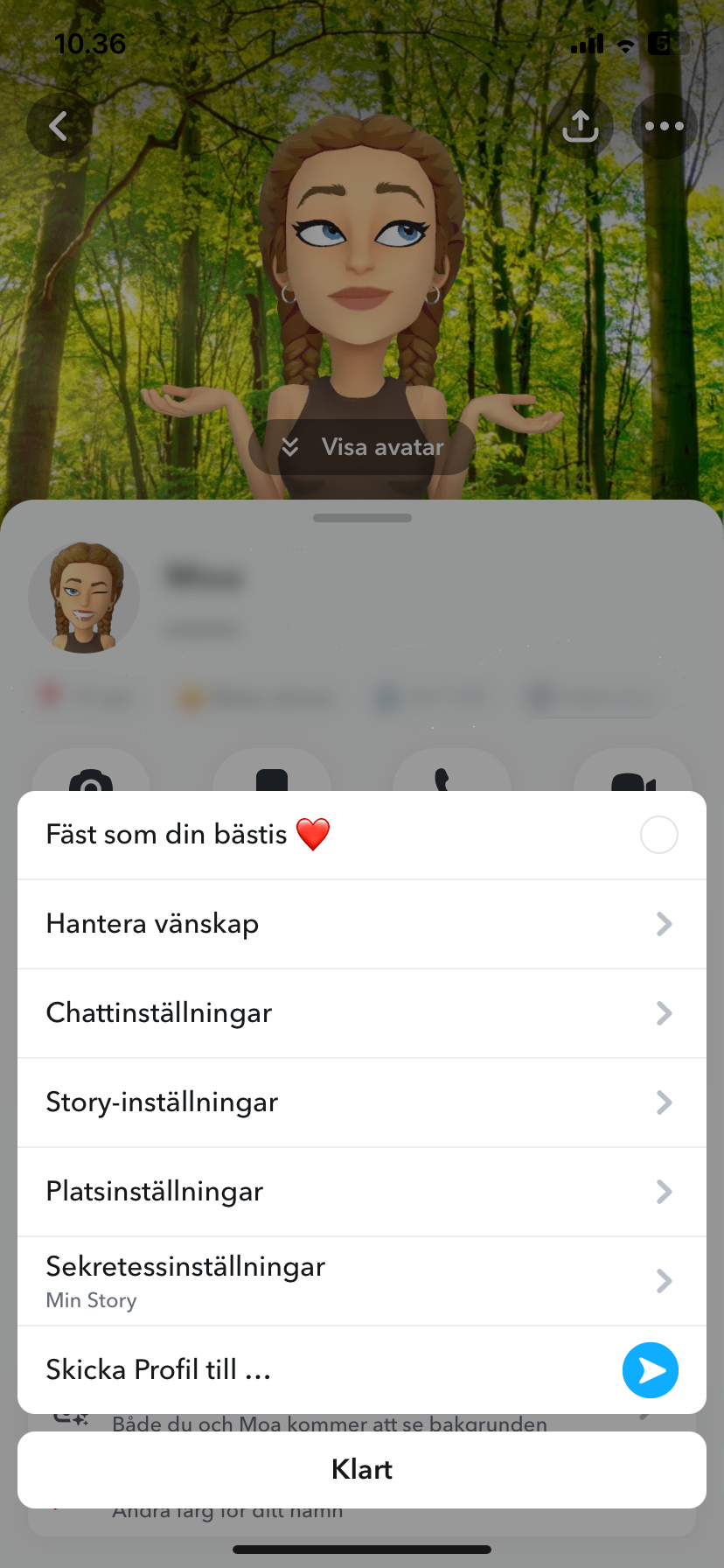Open Chattinställningar via the chevron
The image size is (724, 1568).
pyautogui.click(x=663, y=1012)
